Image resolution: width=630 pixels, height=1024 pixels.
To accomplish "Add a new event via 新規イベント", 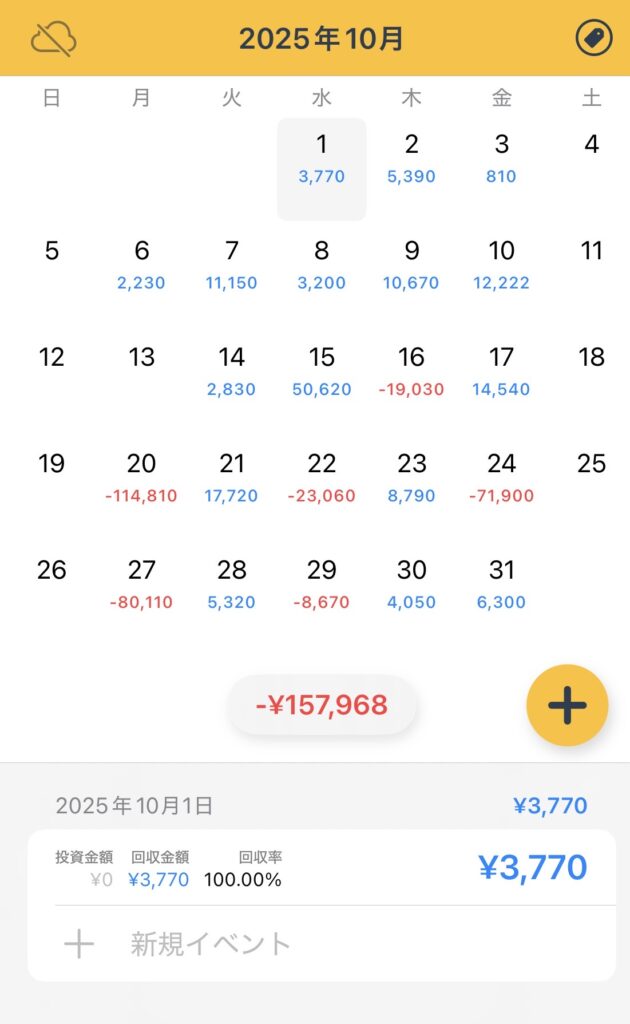I will (x=210, y=943).
